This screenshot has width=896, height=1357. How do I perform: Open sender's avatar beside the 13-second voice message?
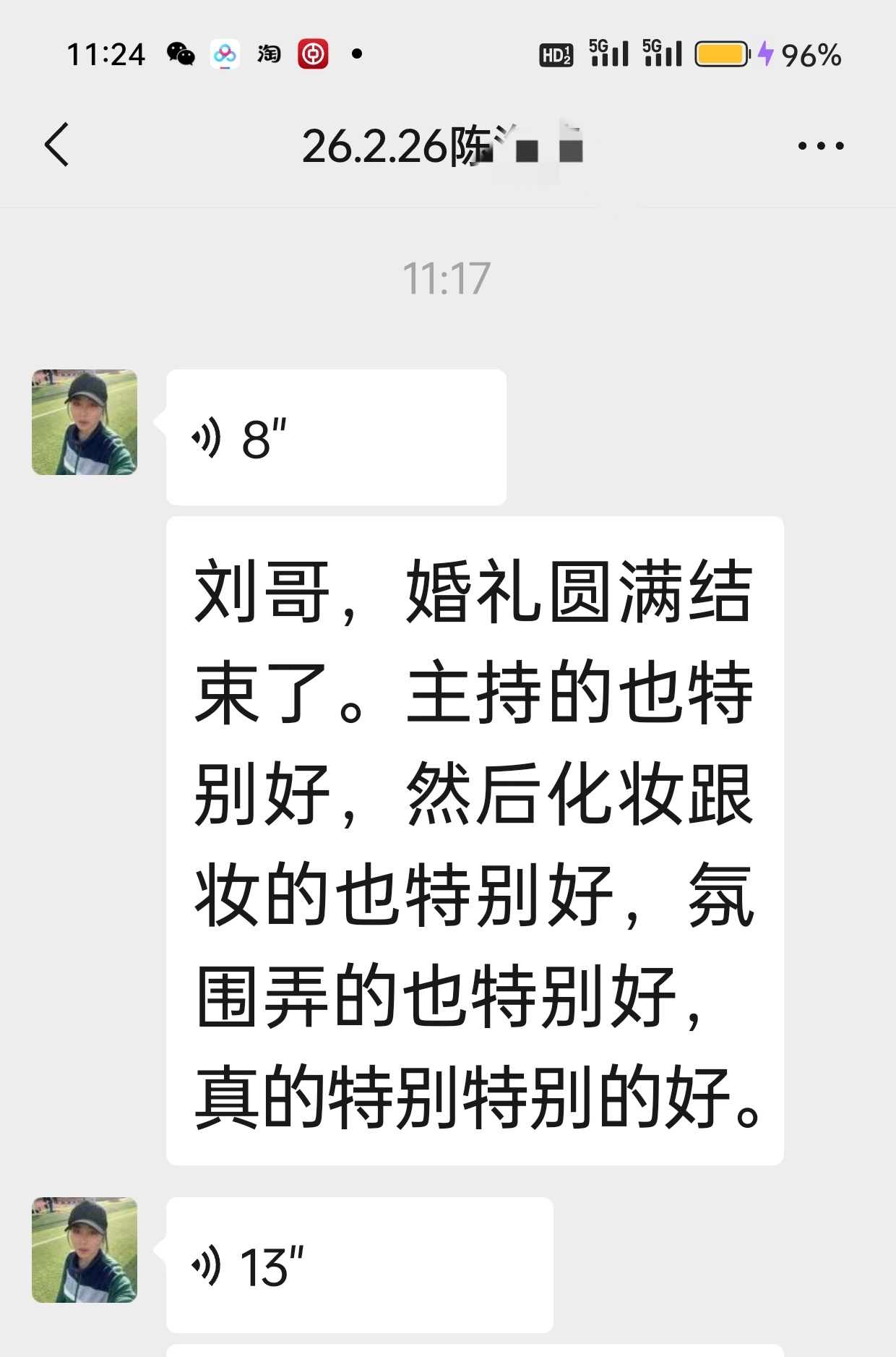(85, 1250)
